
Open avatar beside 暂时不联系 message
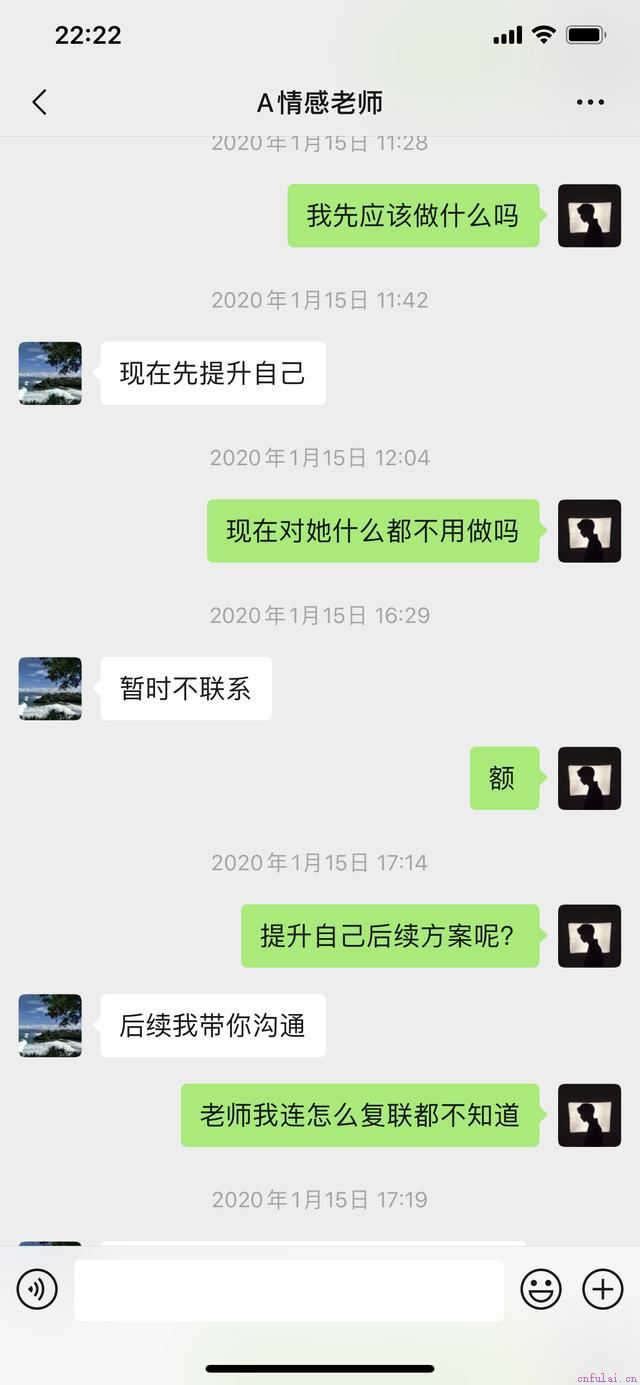click(50, 688)
